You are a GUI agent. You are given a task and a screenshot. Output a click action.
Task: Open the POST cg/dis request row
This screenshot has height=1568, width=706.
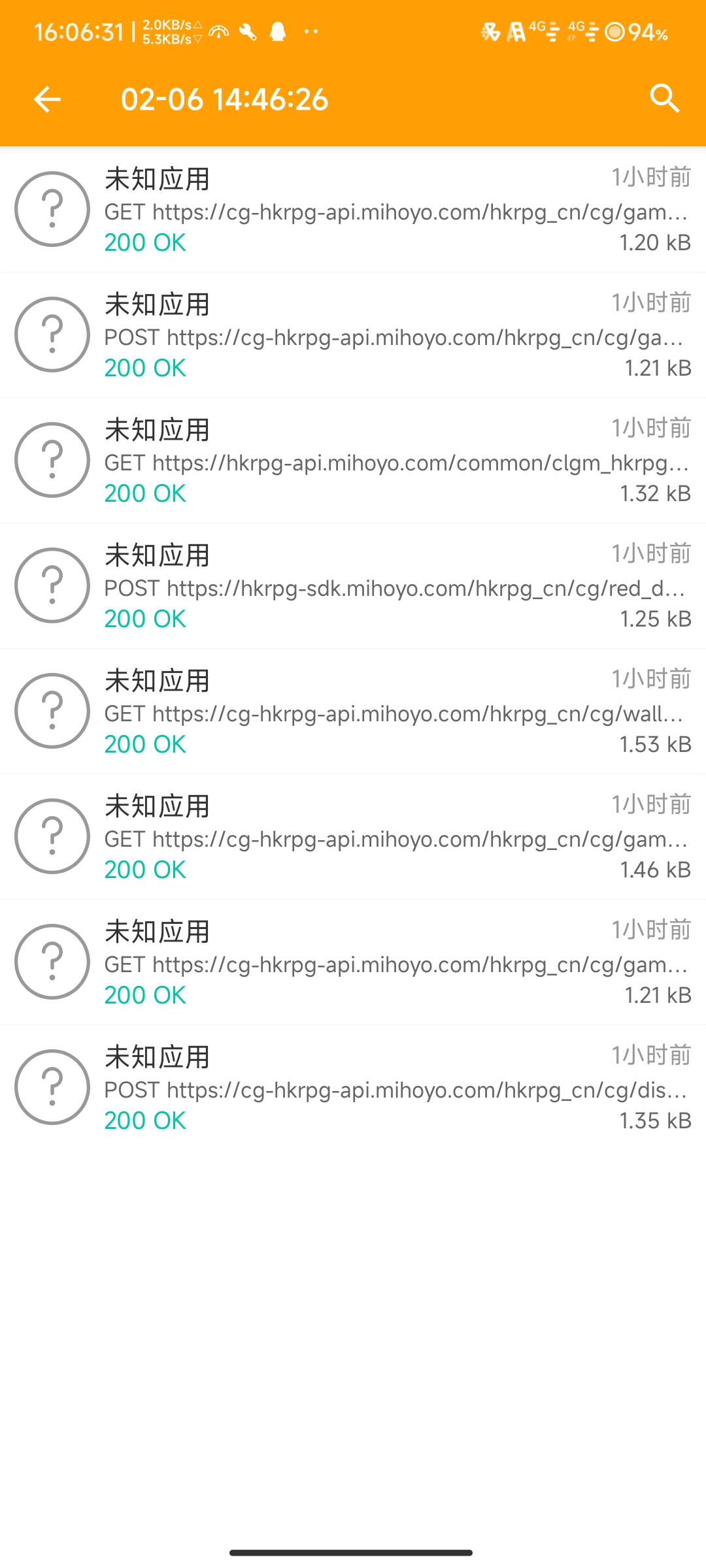click(353, 1088)
